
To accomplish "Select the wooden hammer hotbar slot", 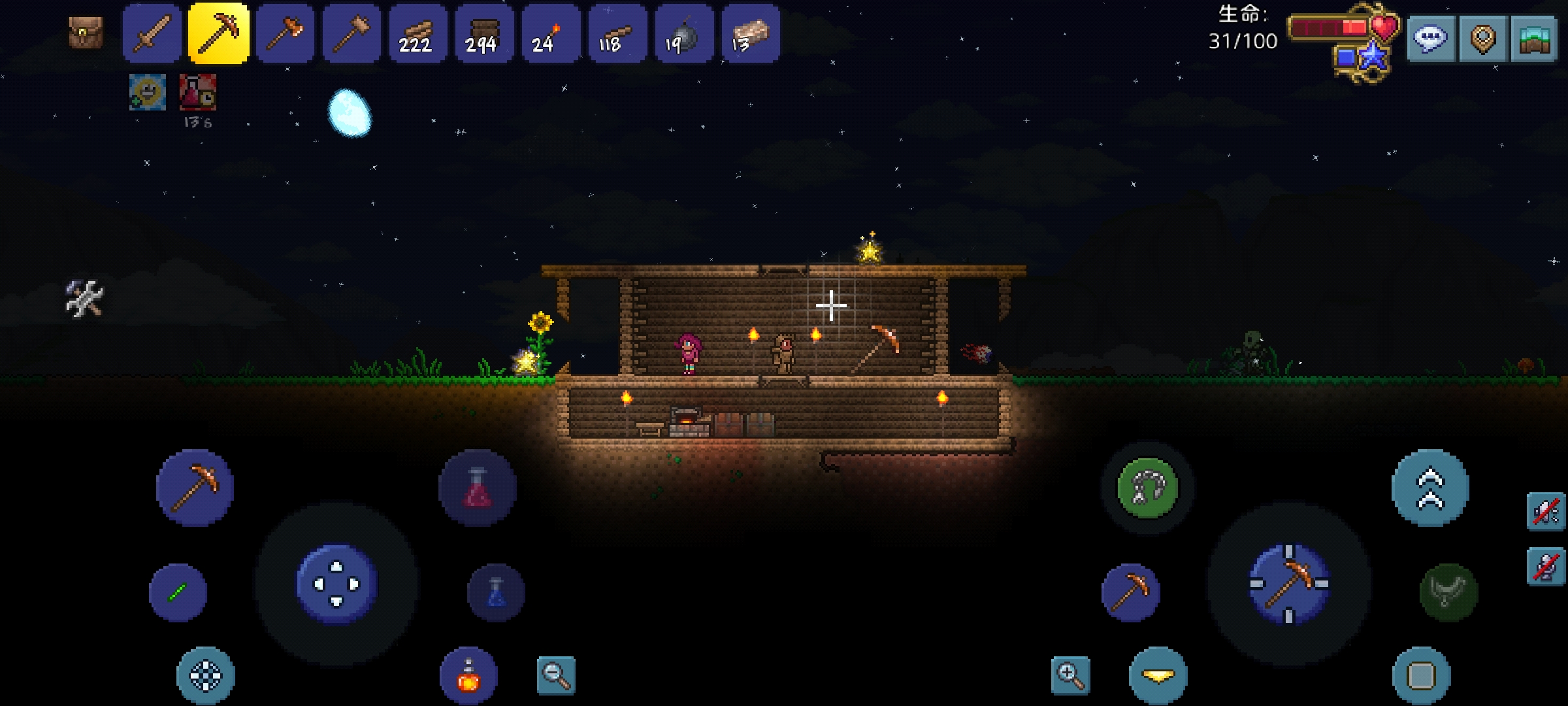I will 351,33.
